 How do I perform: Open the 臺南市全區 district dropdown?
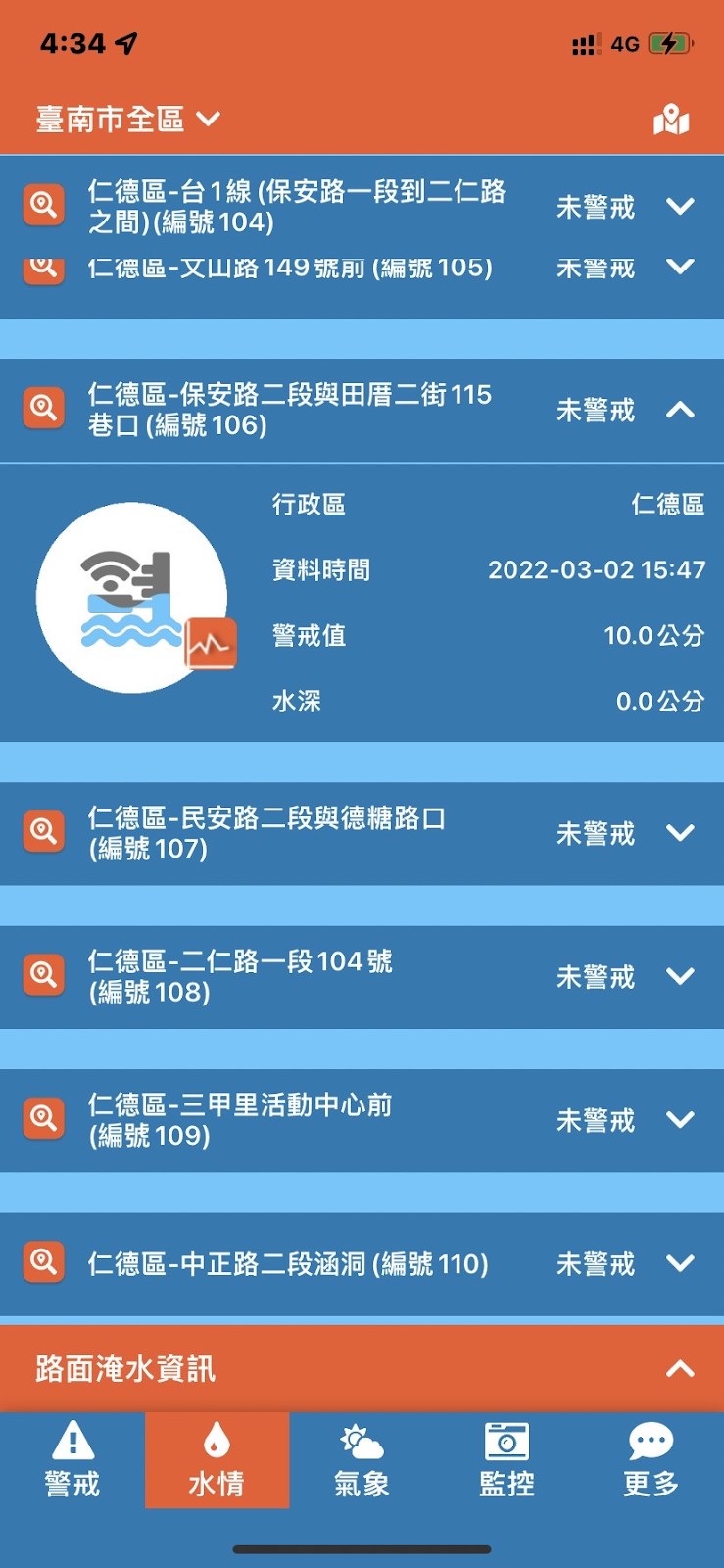[x=128, y=120]
